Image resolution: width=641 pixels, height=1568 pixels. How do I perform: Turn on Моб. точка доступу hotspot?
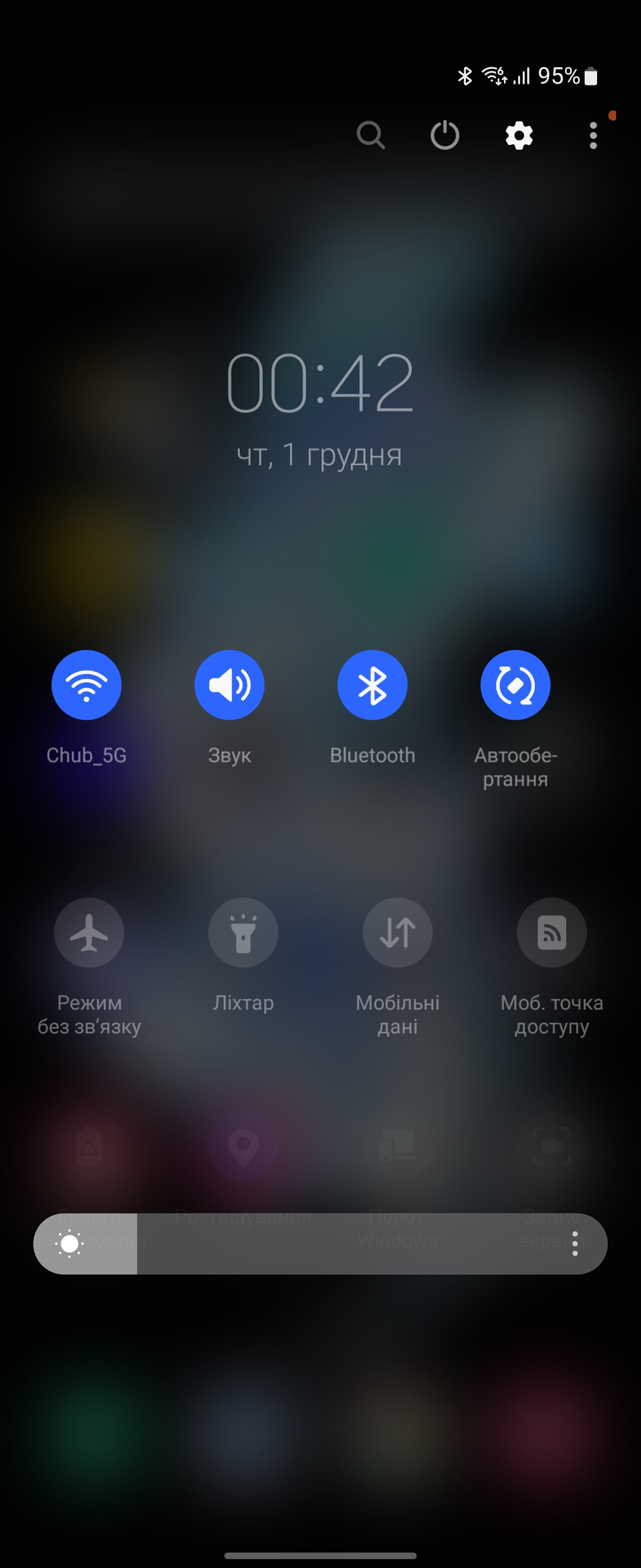click(x=551, y=932)
